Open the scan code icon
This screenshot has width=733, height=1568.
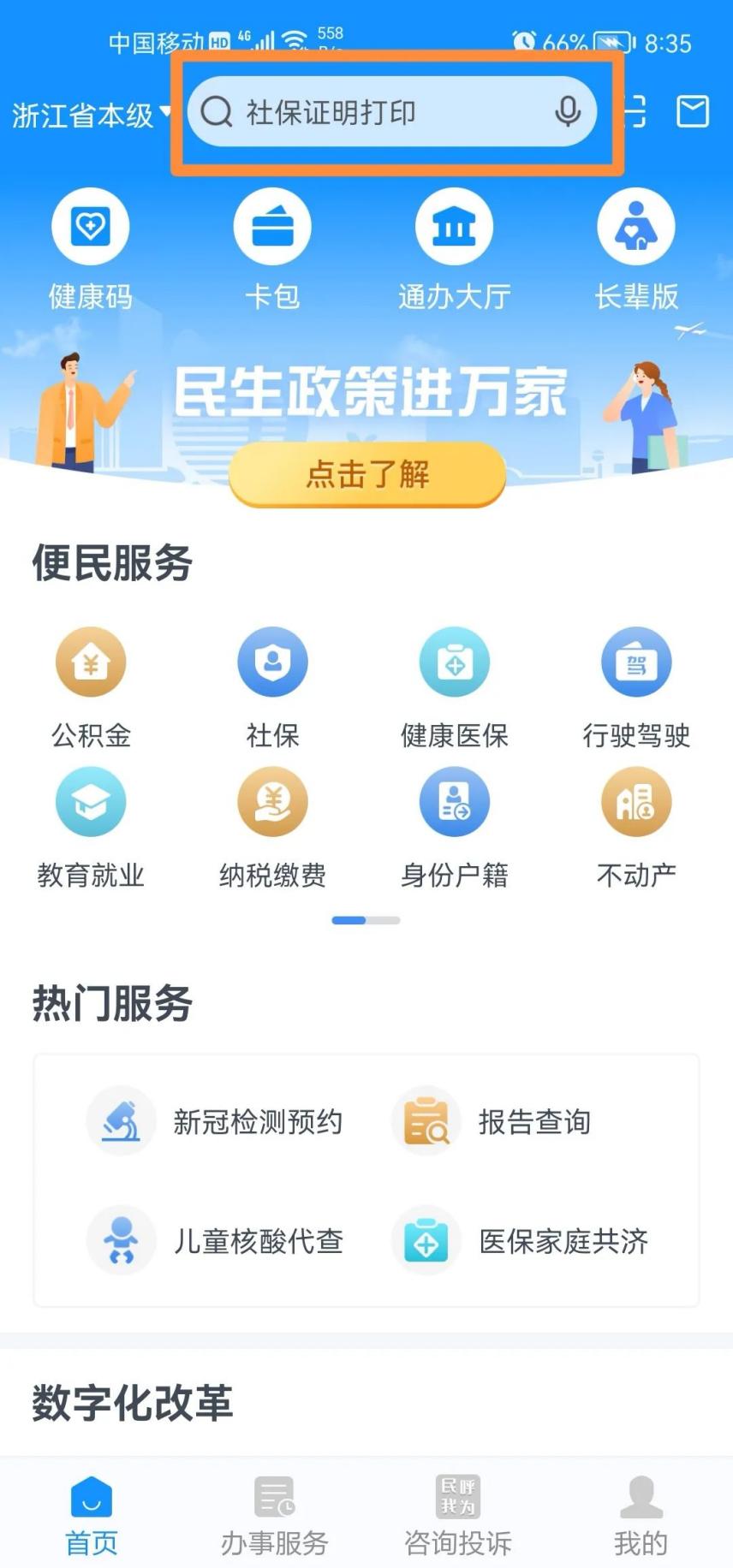tap(635, 111)
